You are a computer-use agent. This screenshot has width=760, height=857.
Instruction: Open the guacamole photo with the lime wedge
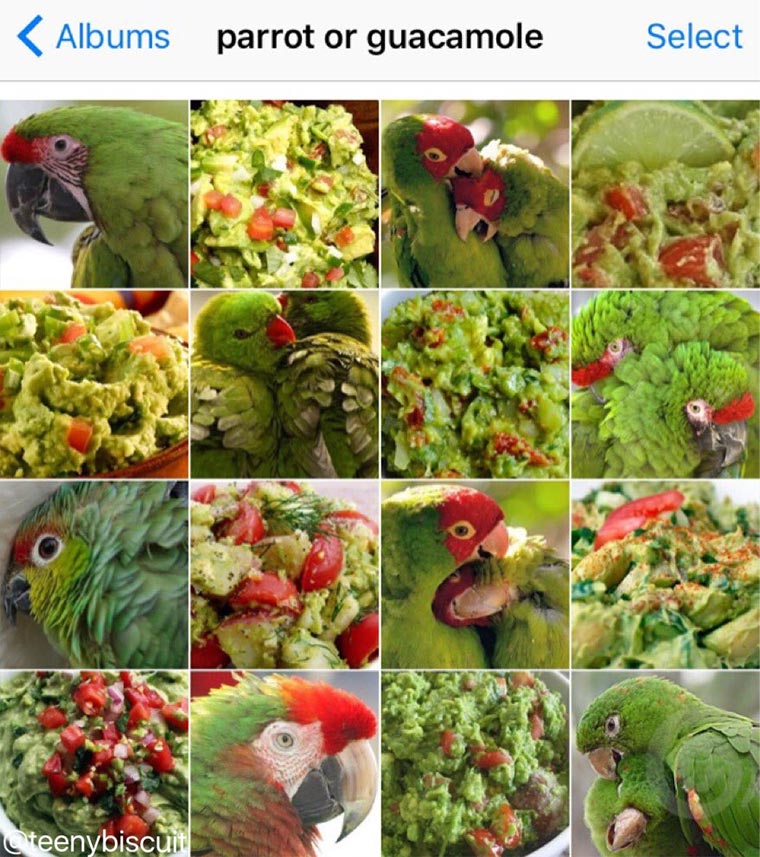coord(665,194)
